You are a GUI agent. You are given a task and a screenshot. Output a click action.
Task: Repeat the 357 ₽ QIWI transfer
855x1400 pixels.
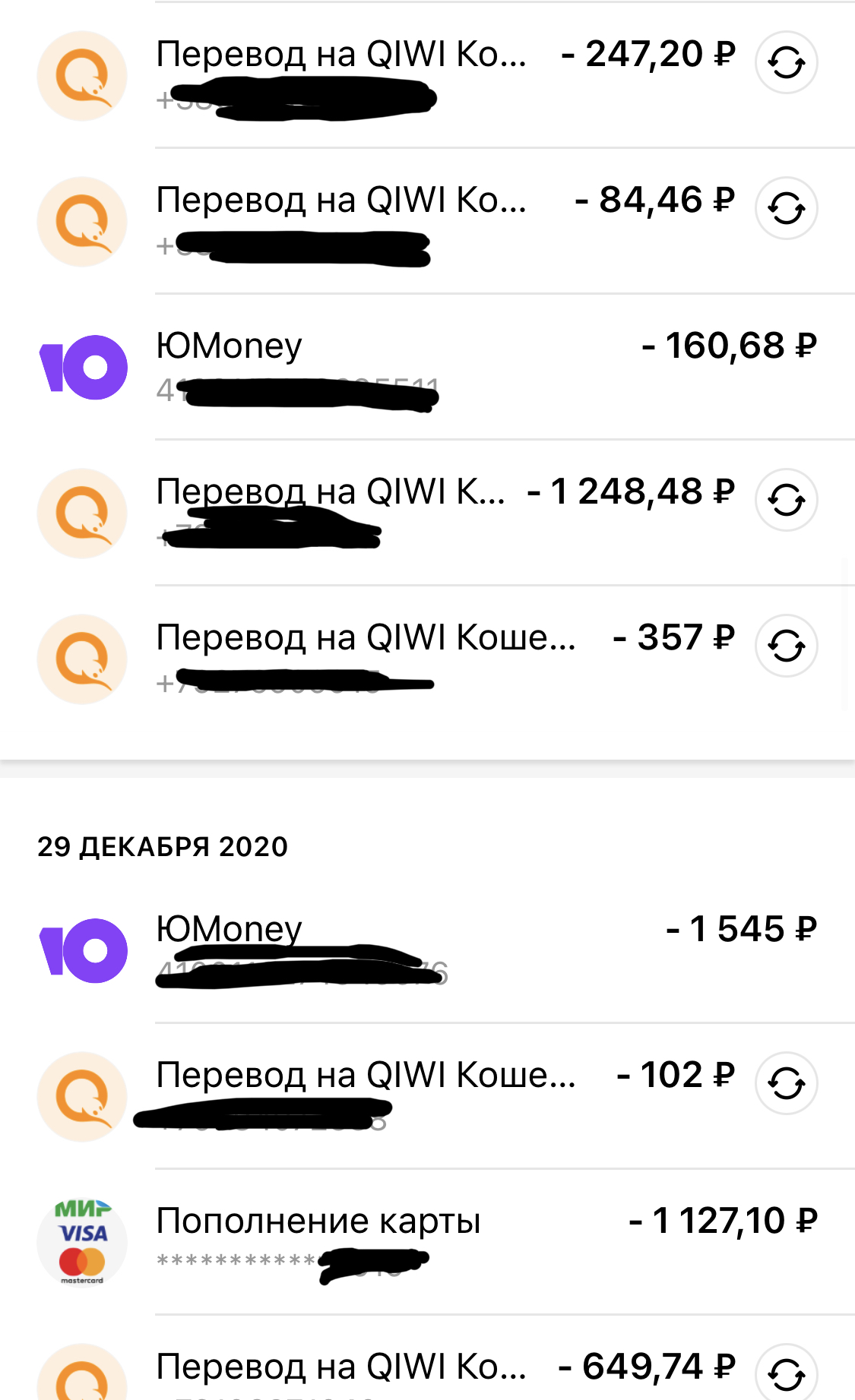(786, 646)
